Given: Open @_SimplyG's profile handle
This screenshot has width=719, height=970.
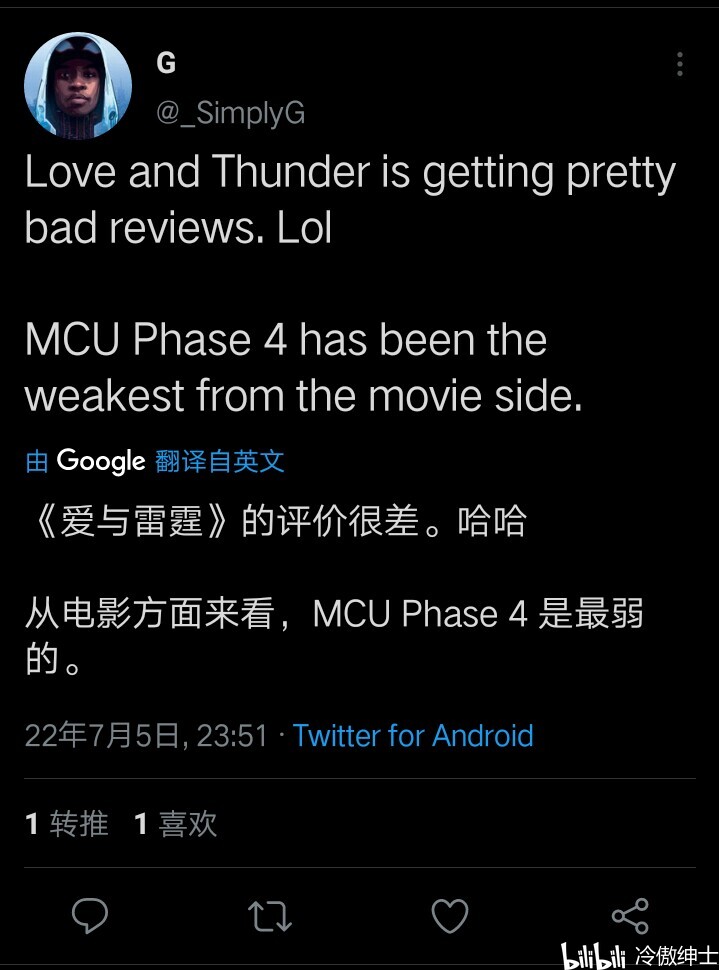Looking at the screenshot, I should pos(231,113).
